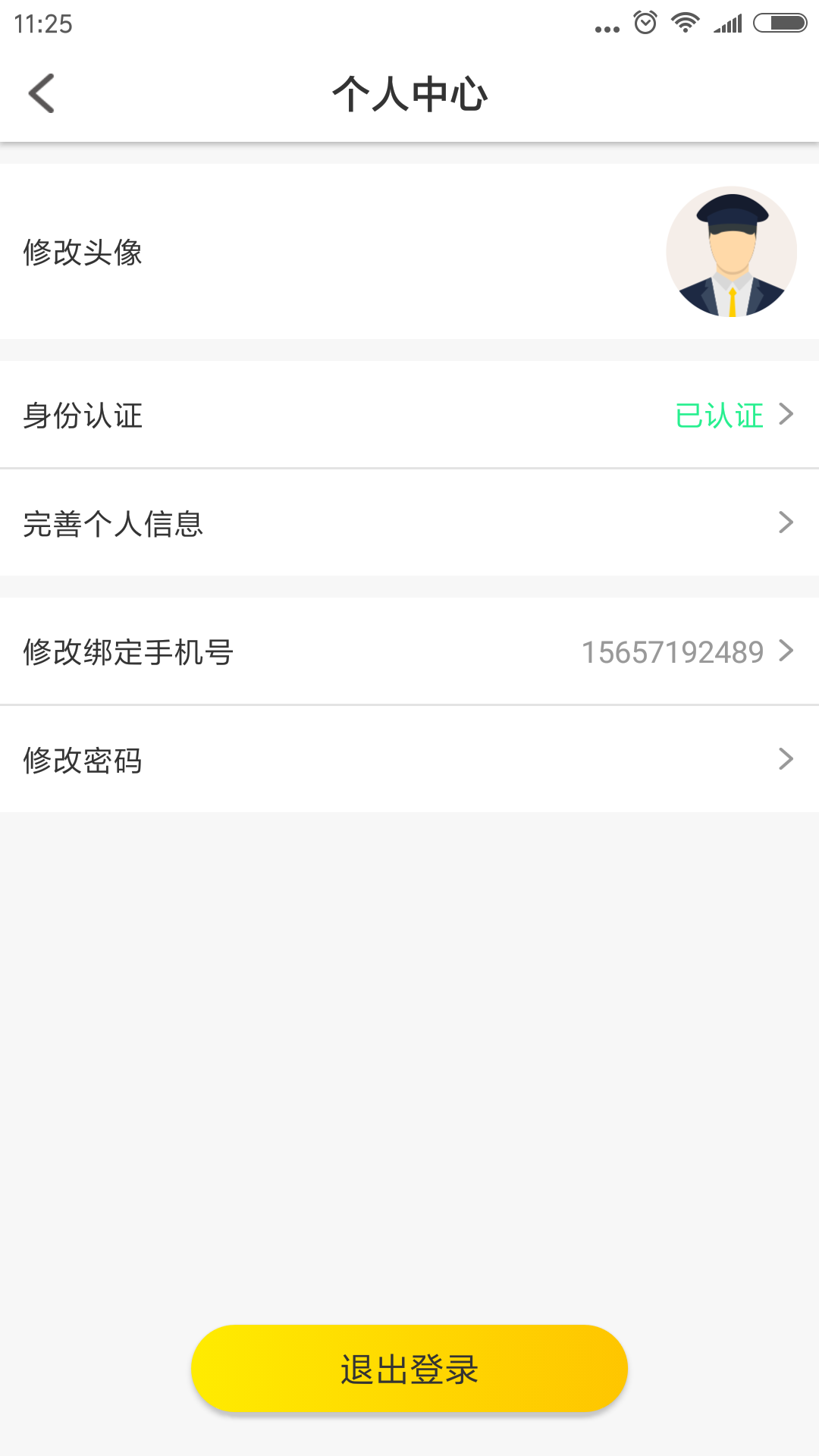
Task: Open the 身份认证 row
Action: pyautogui.click(x=409, y=415)
